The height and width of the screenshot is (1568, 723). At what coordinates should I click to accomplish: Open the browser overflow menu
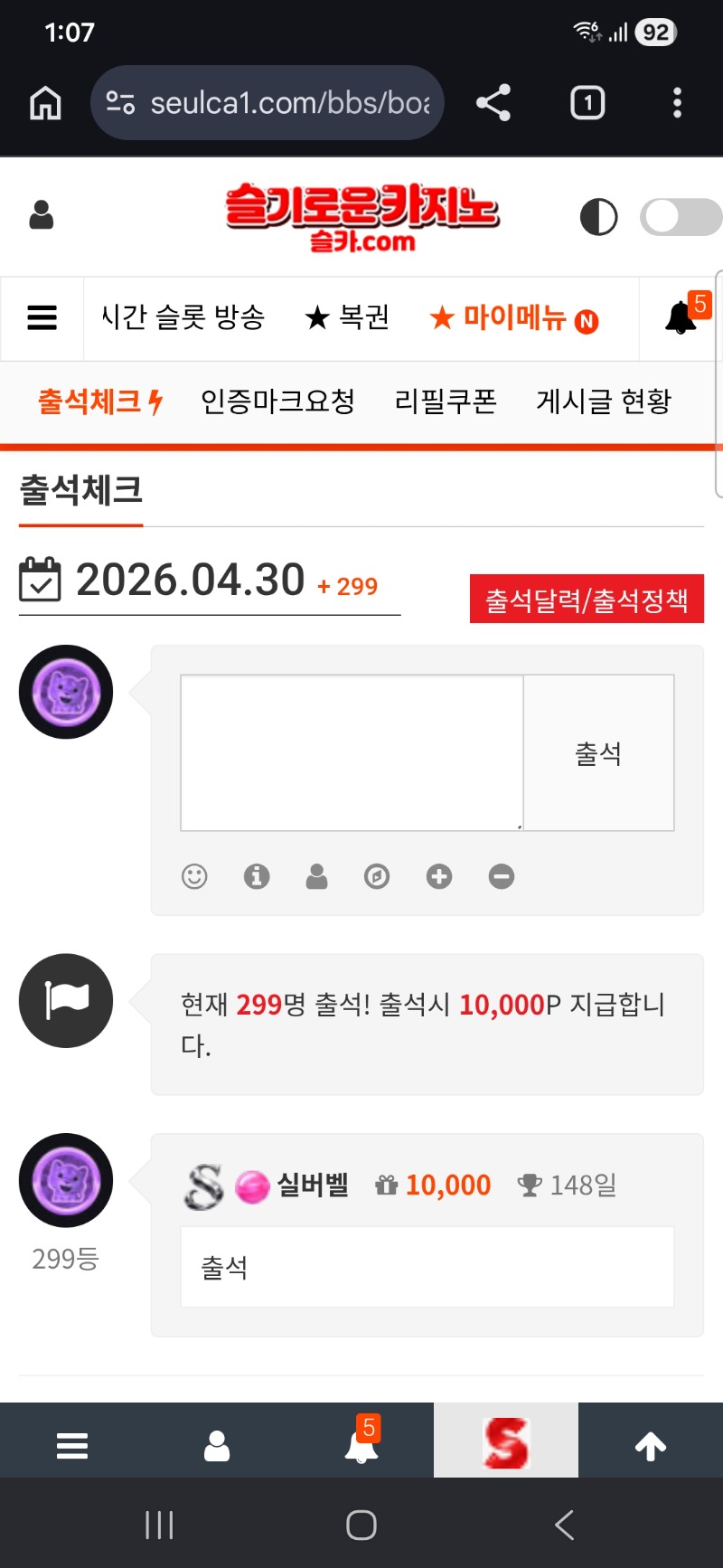[677, 103]
